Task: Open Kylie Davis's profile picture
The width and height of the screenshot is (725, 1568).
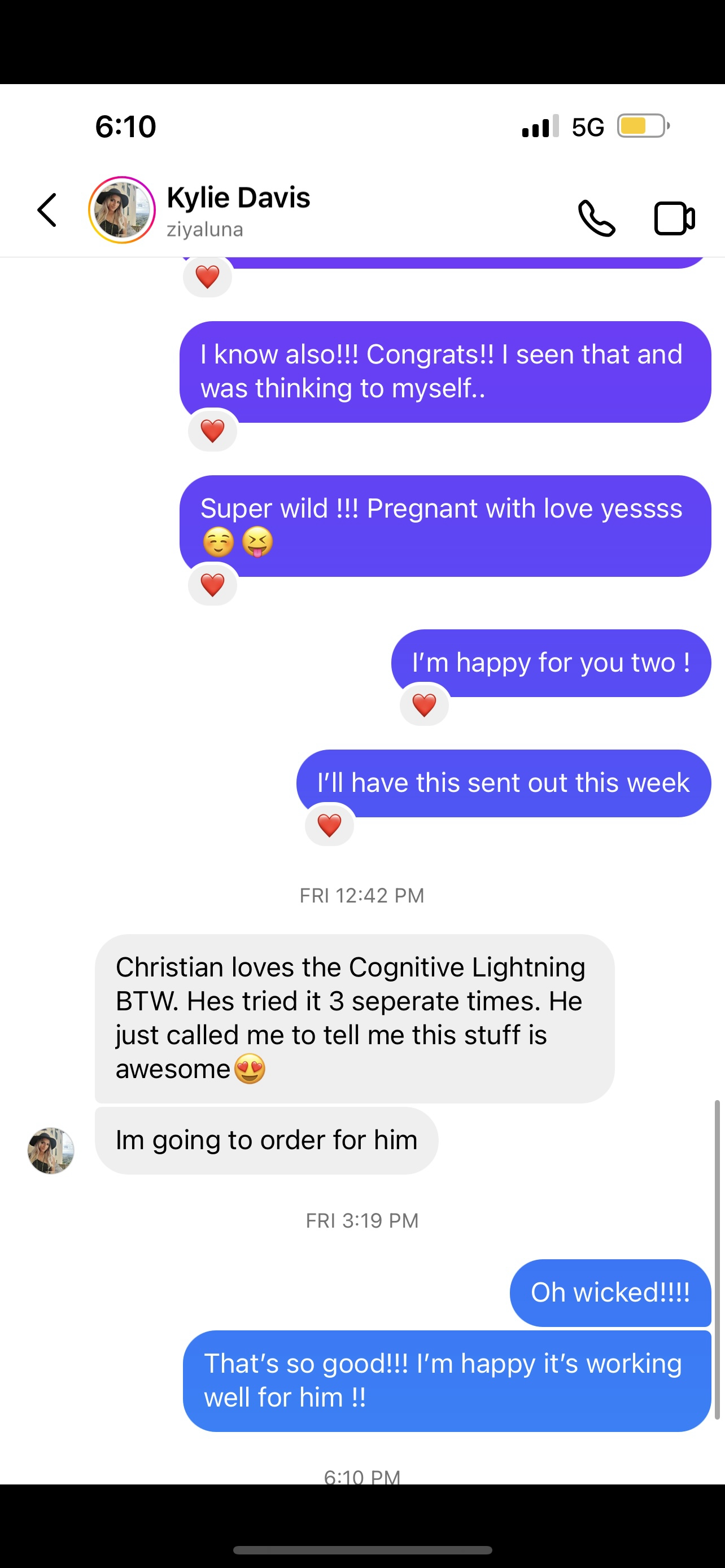Action: (x=121, y=210)
